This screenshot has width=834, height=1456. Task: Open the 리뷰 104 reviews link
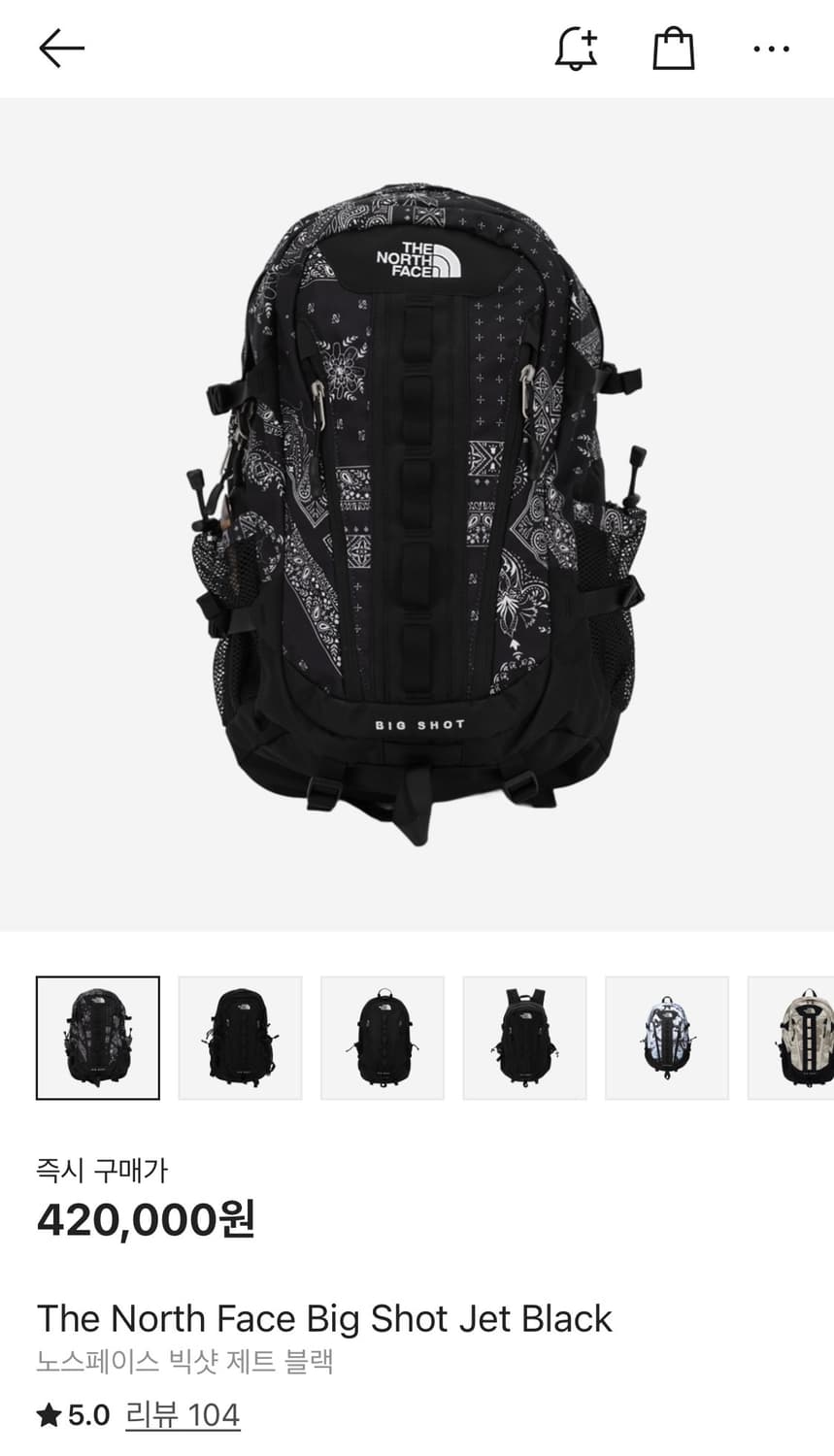[183, 1415]
